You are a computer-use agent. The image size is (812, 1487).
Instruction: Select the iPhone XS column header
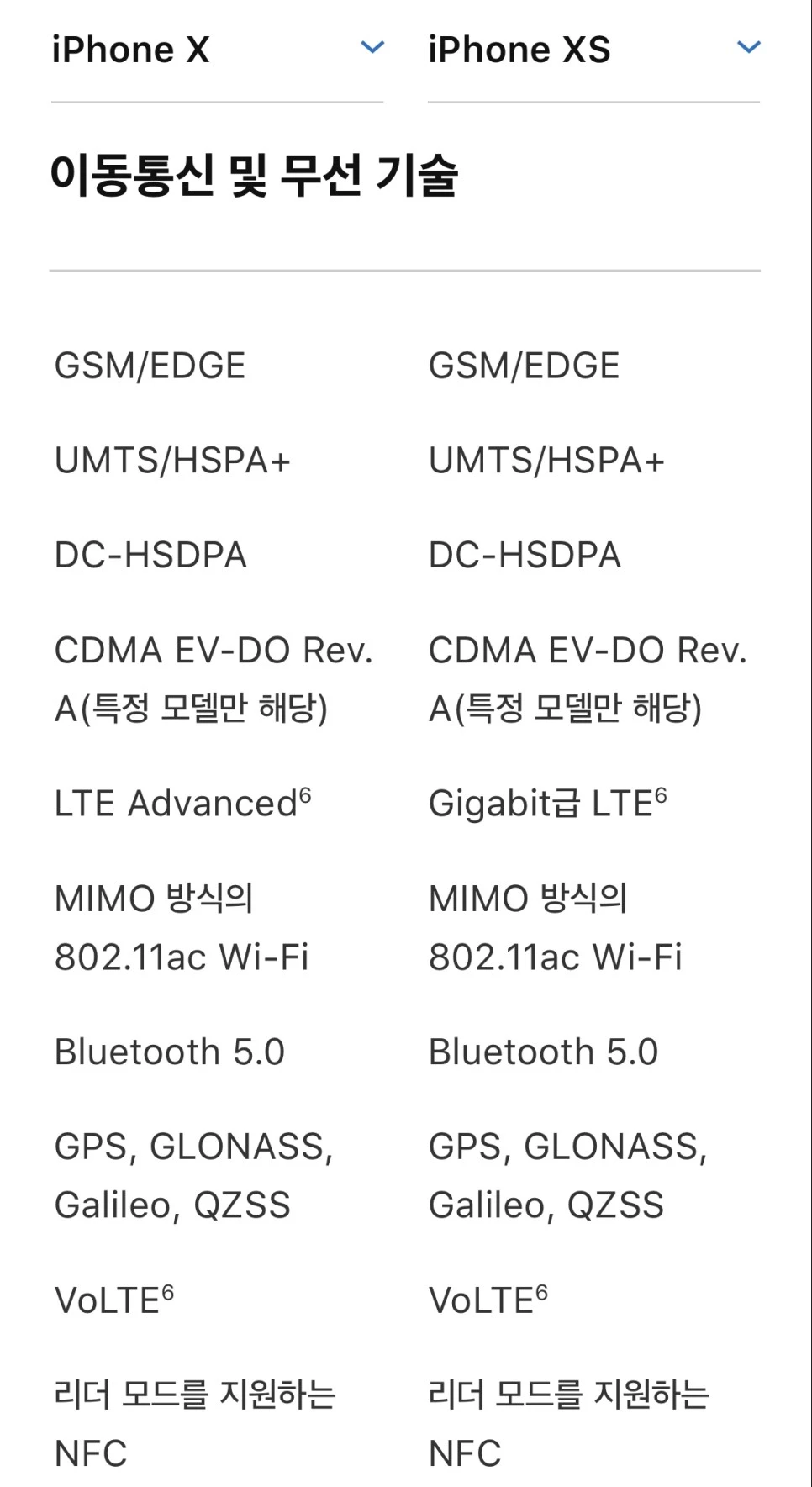(x=519, y=48)
